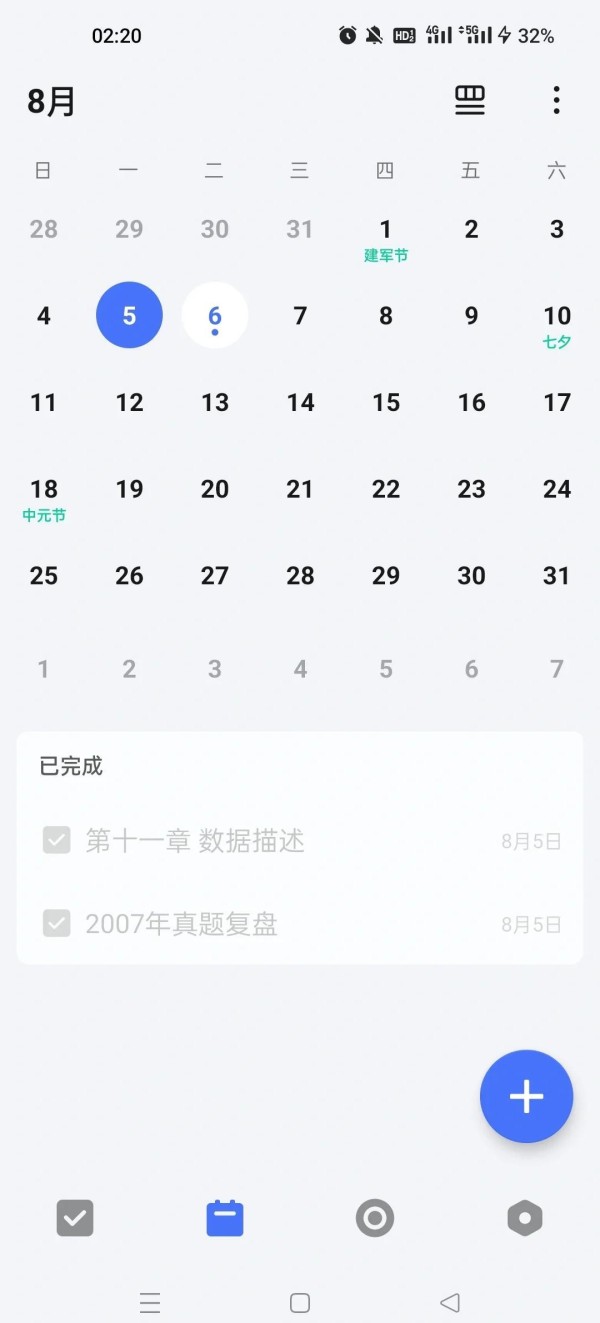Add a new task with plus button
This screenshot has height=1323, width=600.
click(526, 1096)
